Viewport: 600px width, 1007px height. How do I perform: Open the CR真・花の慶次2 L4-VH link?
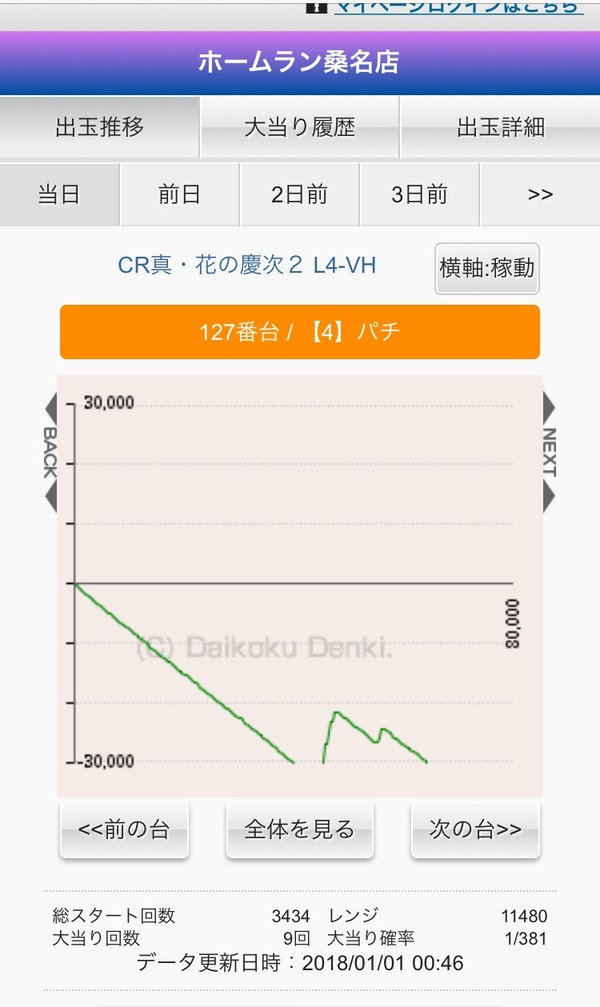point(247,265)
